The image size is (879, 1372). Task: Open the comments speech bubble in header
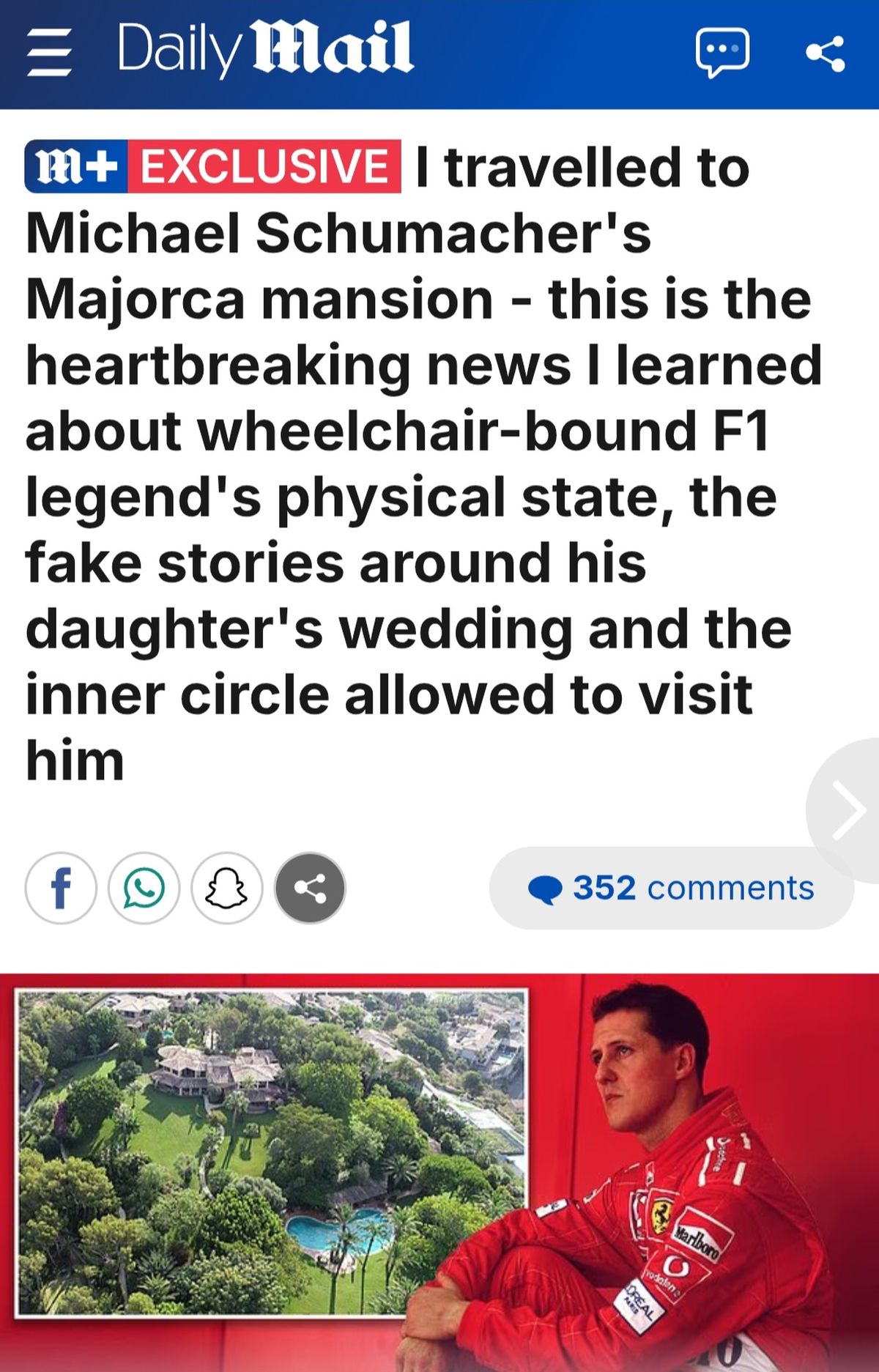point(722,53)
